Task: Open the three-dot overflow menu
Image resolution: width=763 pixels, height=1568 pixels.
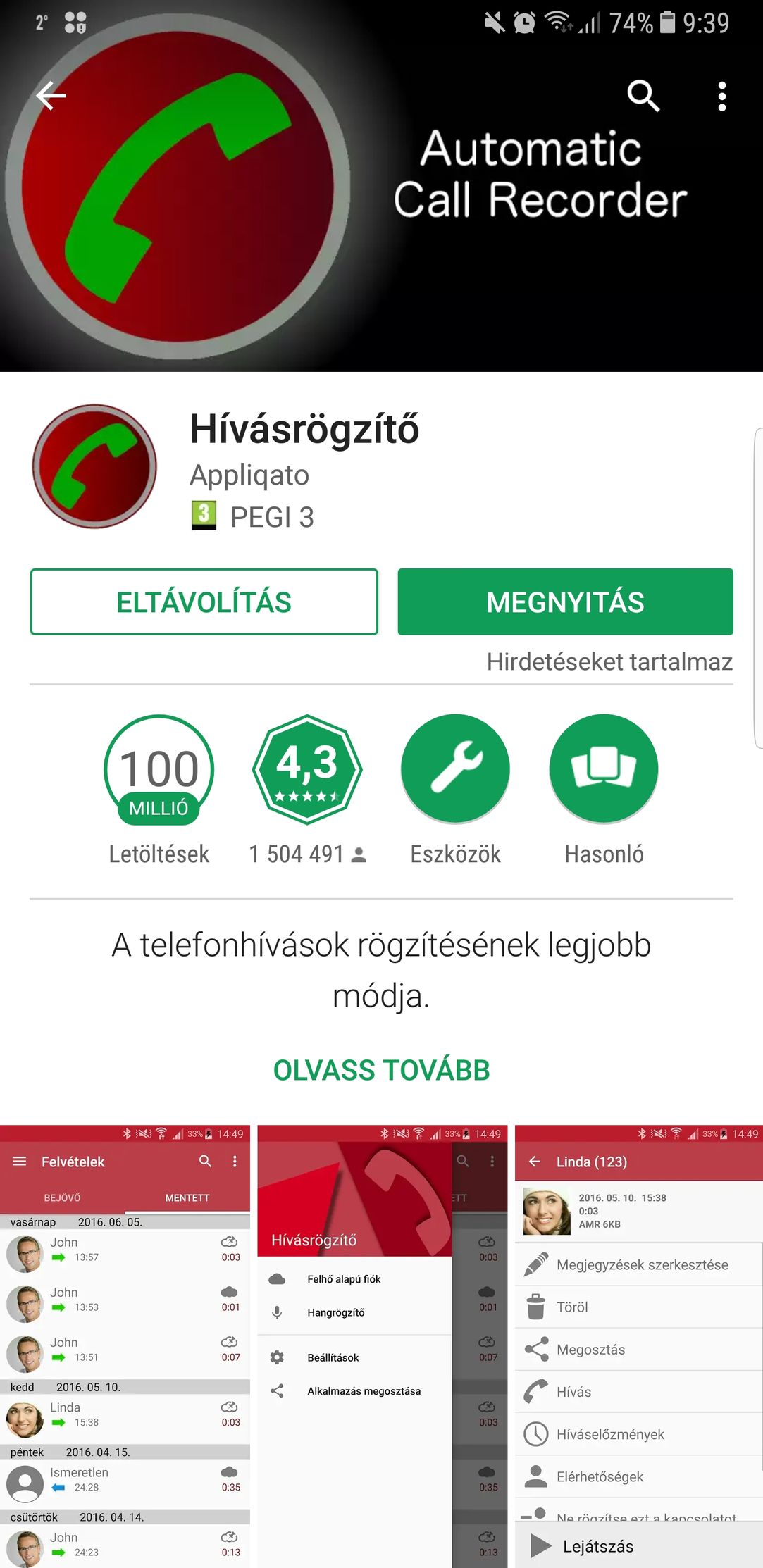Action: (x=722, y=97)
